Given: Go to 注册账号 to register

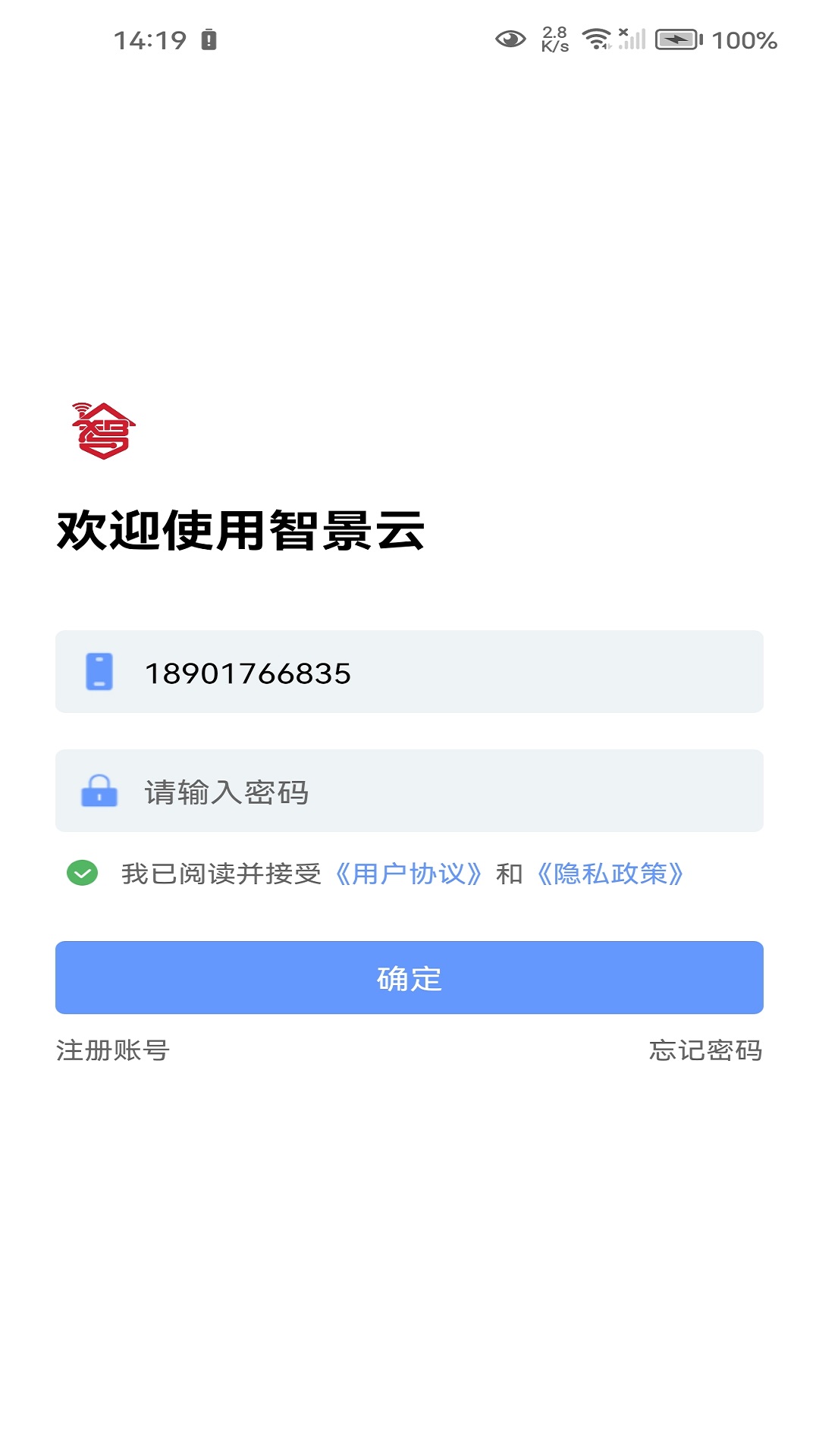Looking at the screenshot, I should 113,1050.
